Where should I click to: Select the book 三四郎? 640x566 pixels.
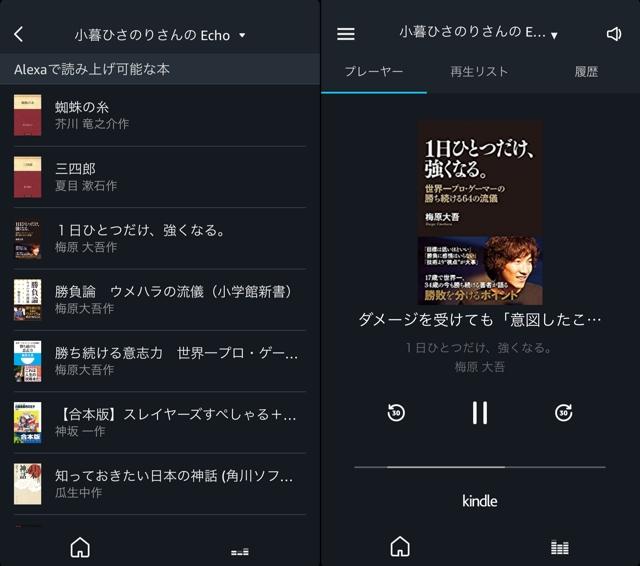tap(160, 176)
